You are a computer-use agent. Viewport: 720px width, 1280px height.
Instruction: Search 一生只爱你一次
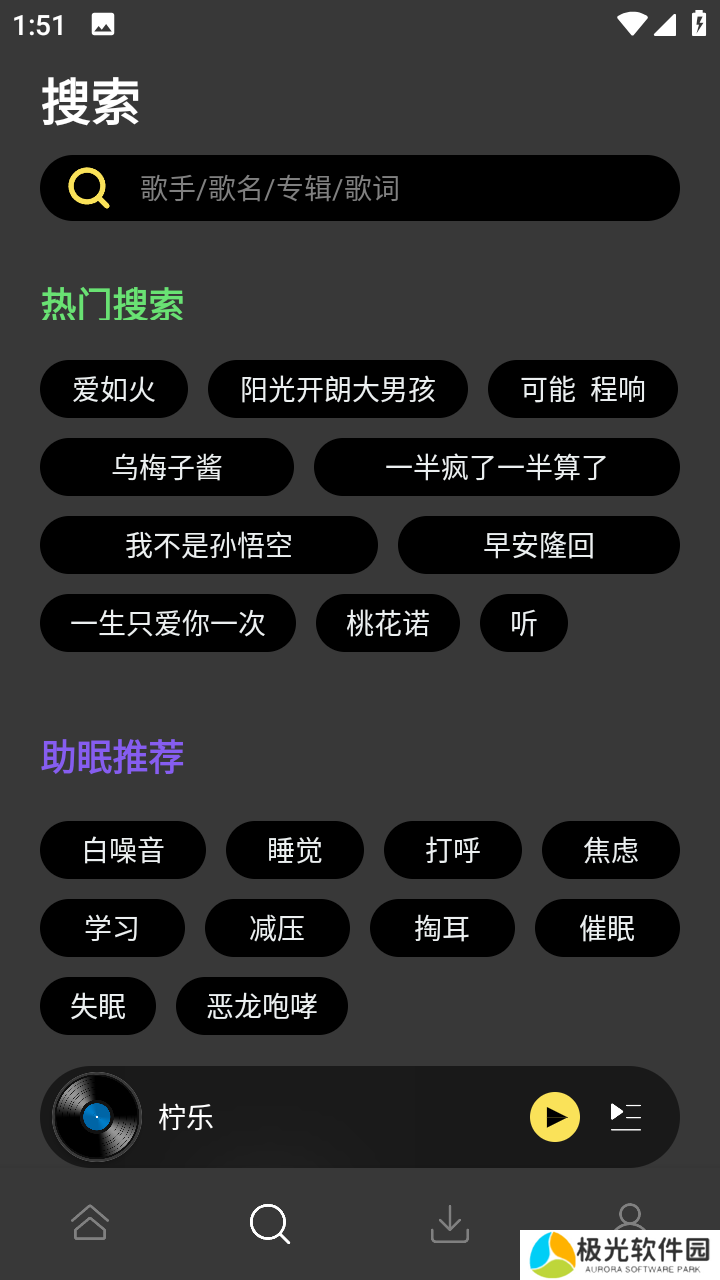[x=168, y=623]
